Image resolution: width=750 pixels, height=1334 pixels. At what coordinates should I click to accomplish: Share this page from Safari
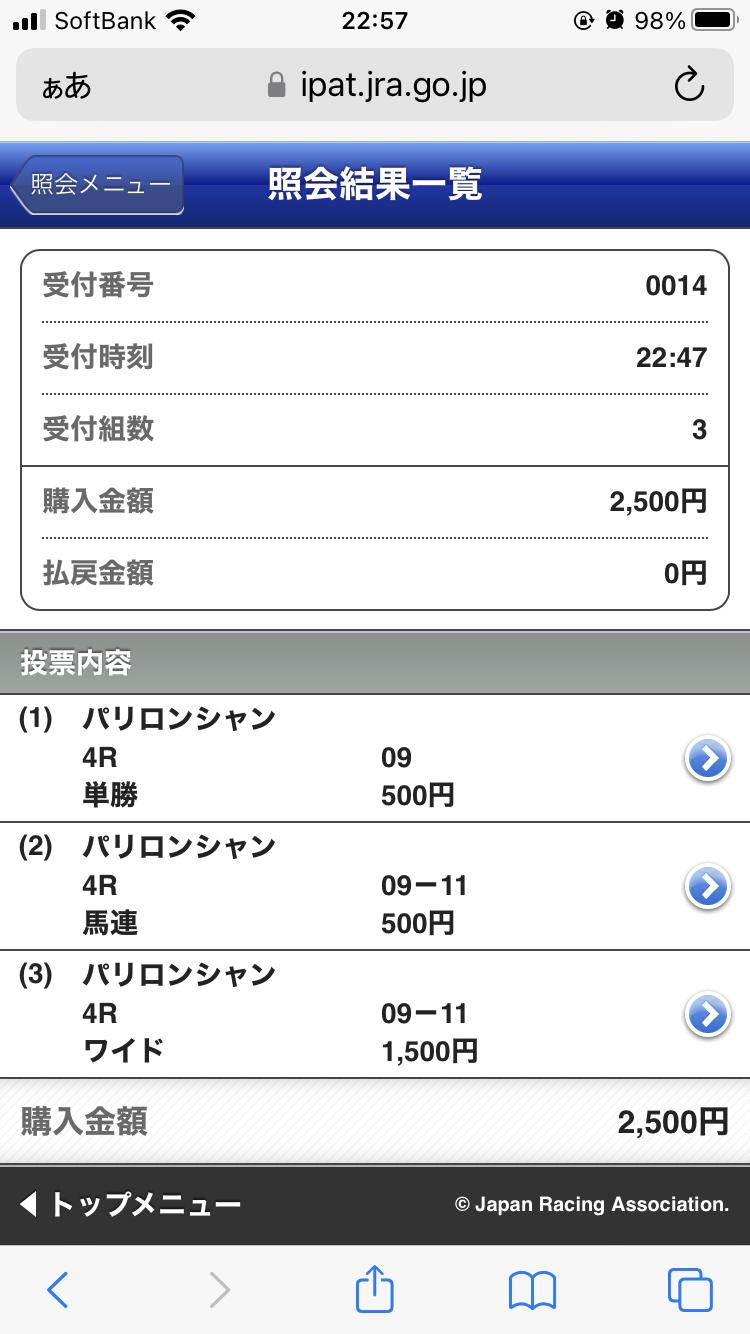(375, 1290)
